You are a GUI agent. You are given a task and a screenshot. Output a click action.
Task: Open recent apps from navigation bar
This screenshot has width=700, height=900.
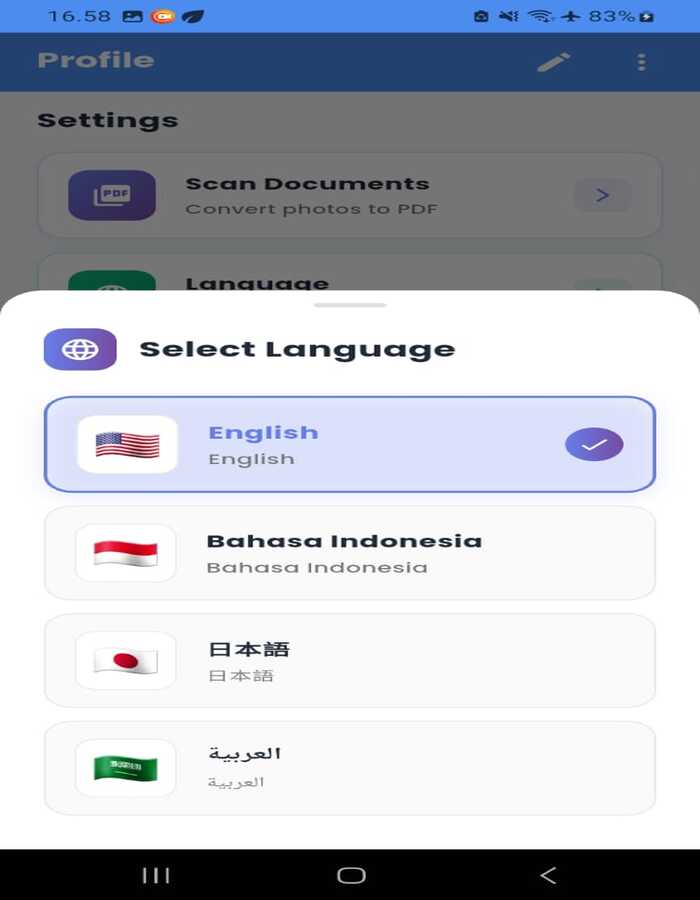coord(155,875)
